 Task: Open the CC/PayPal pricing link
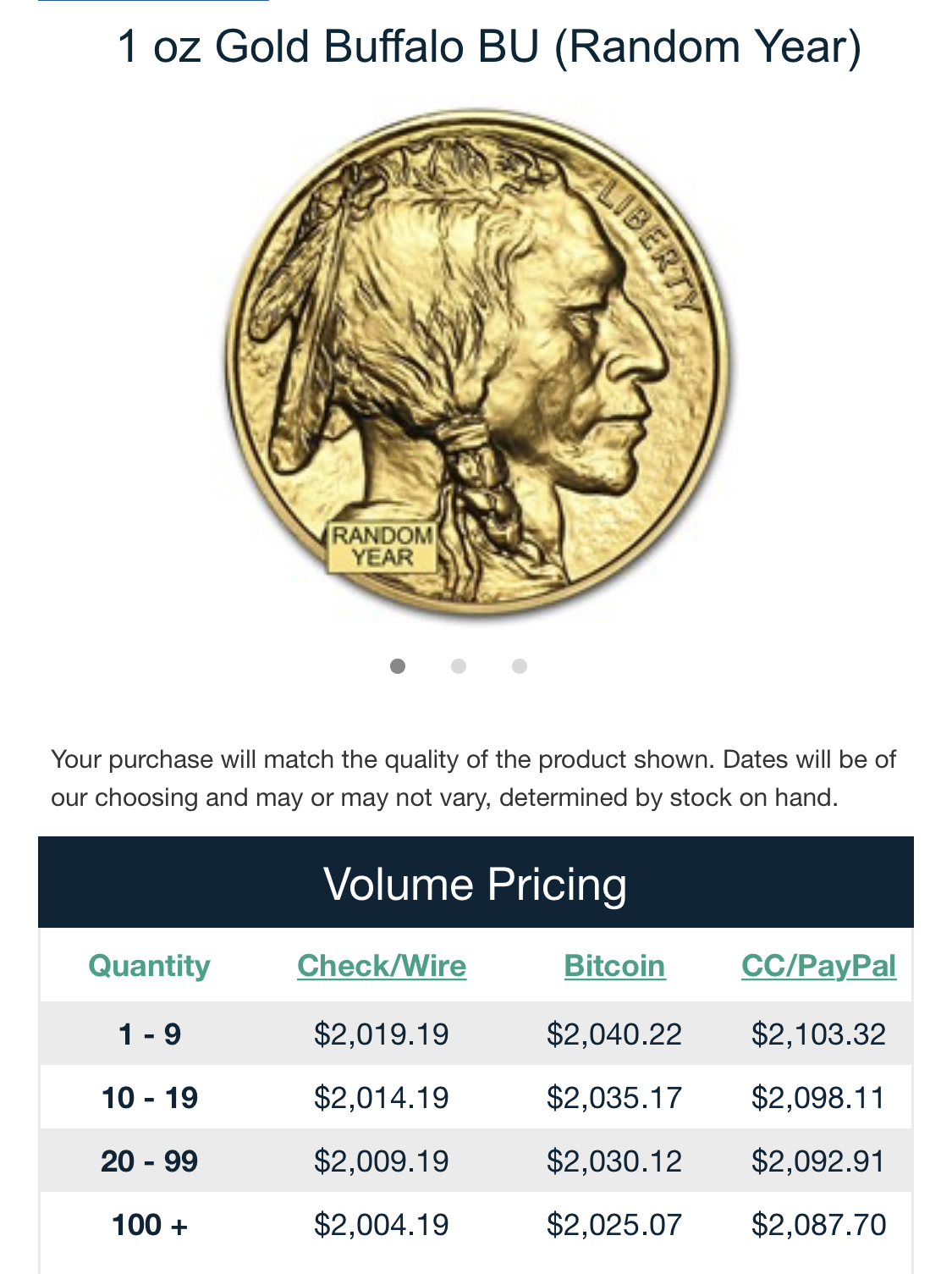[818, 966]
